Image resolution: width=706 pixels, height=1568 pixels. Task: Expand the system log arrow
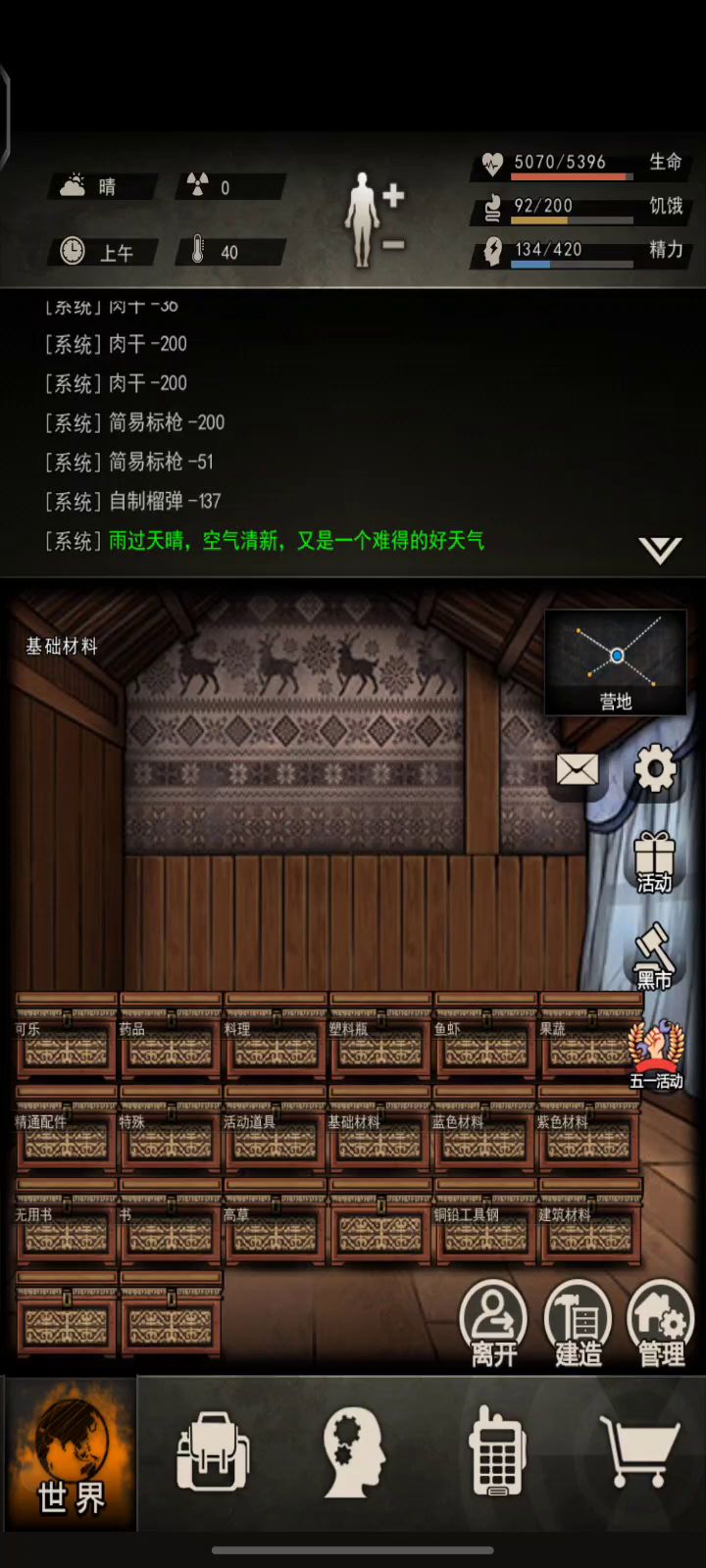pyautogui.click(x=660, y=550)
